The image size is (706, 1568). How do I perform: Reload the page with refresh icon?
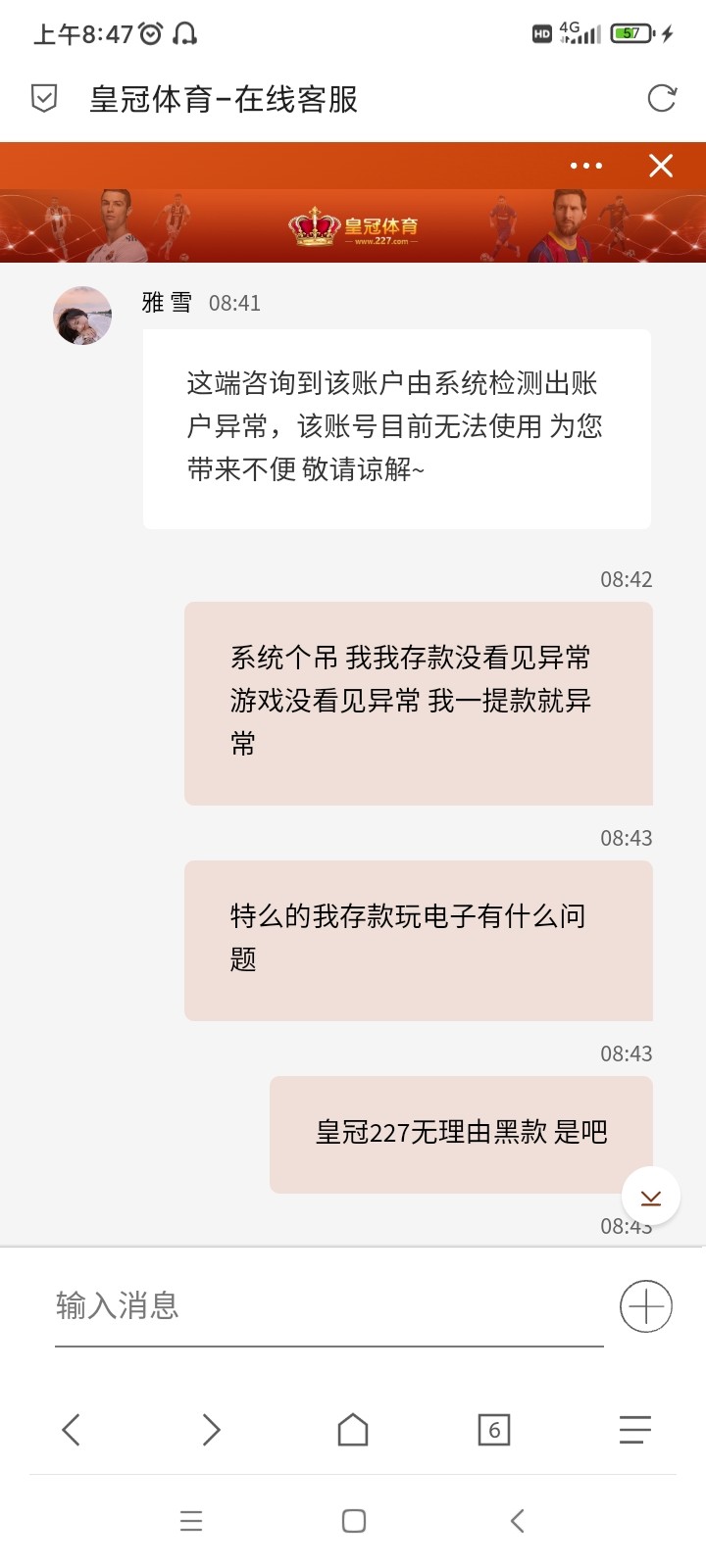pyautogui.click(x=662, y=98)
